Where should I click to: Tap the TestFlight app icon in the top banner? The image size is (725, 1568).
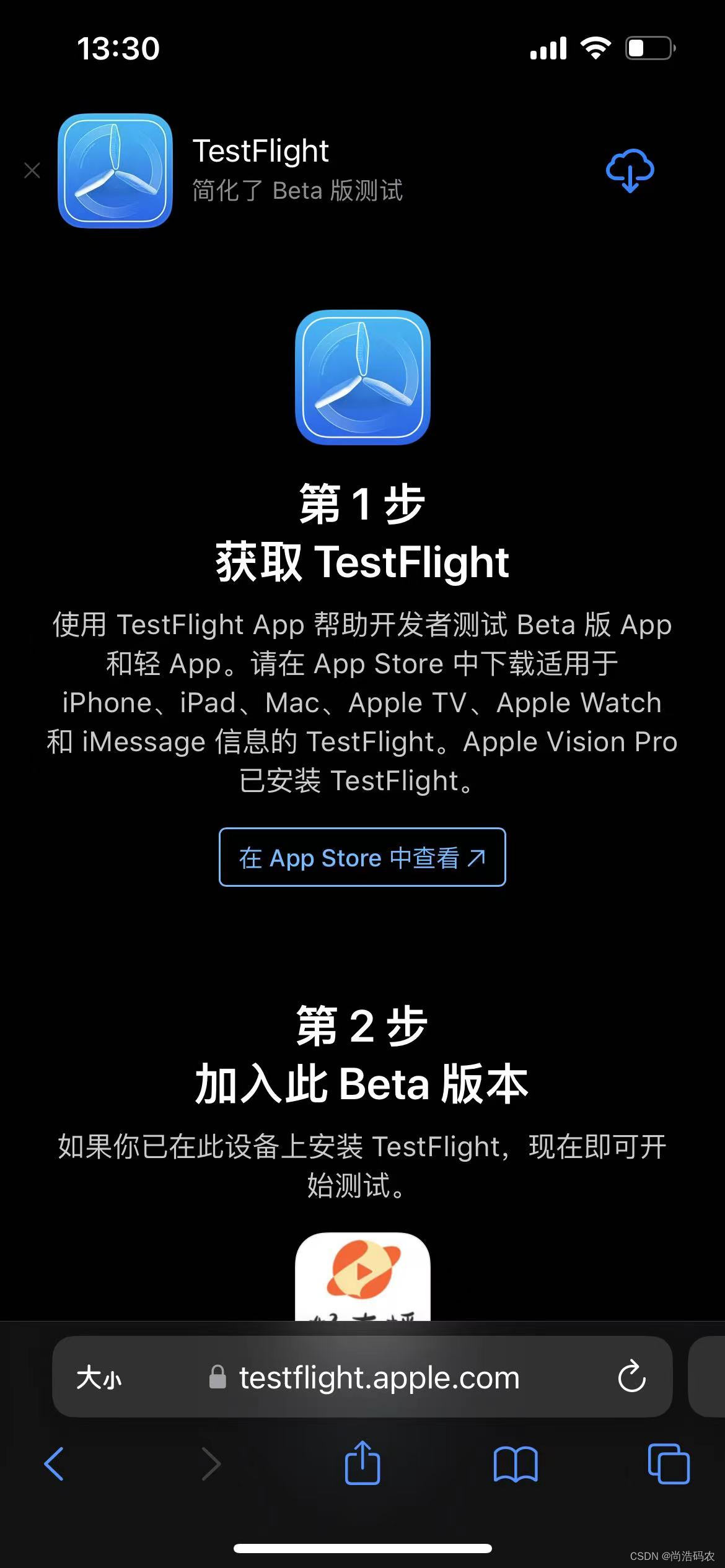pyautogui.click(x=115, y=170)
